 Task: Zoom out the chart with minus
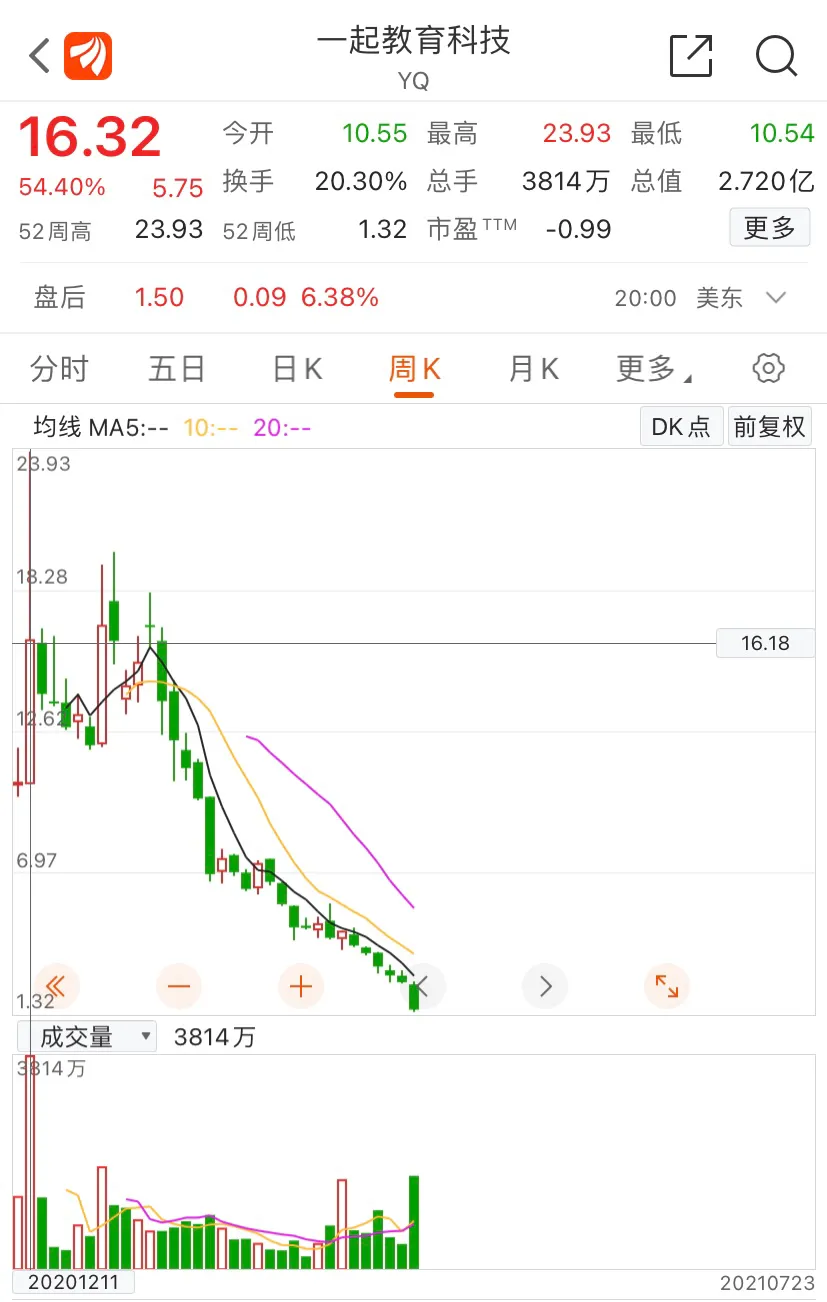[x=179, y=987]
